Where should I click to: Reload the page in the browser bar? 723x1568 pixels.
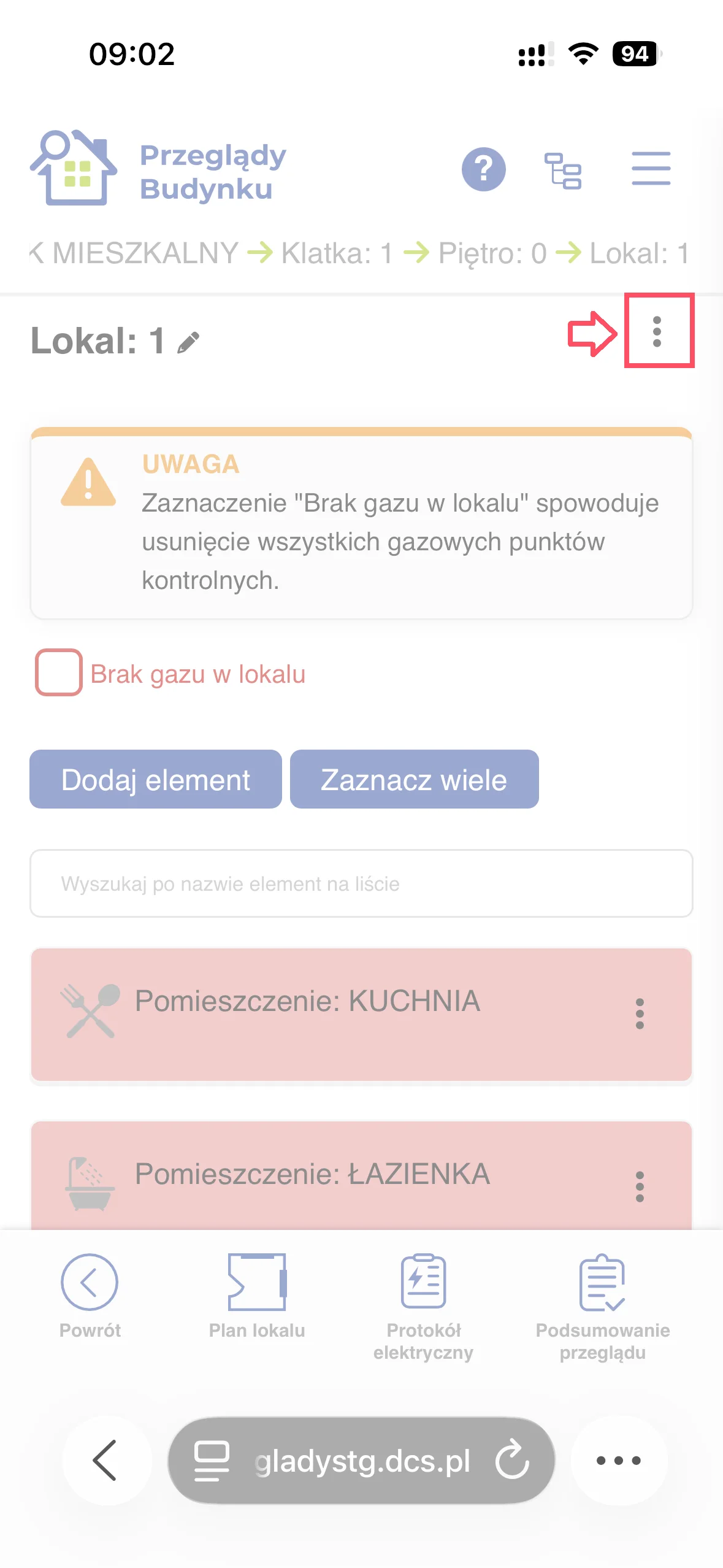pyautogui.click(x=512, y=1460)
